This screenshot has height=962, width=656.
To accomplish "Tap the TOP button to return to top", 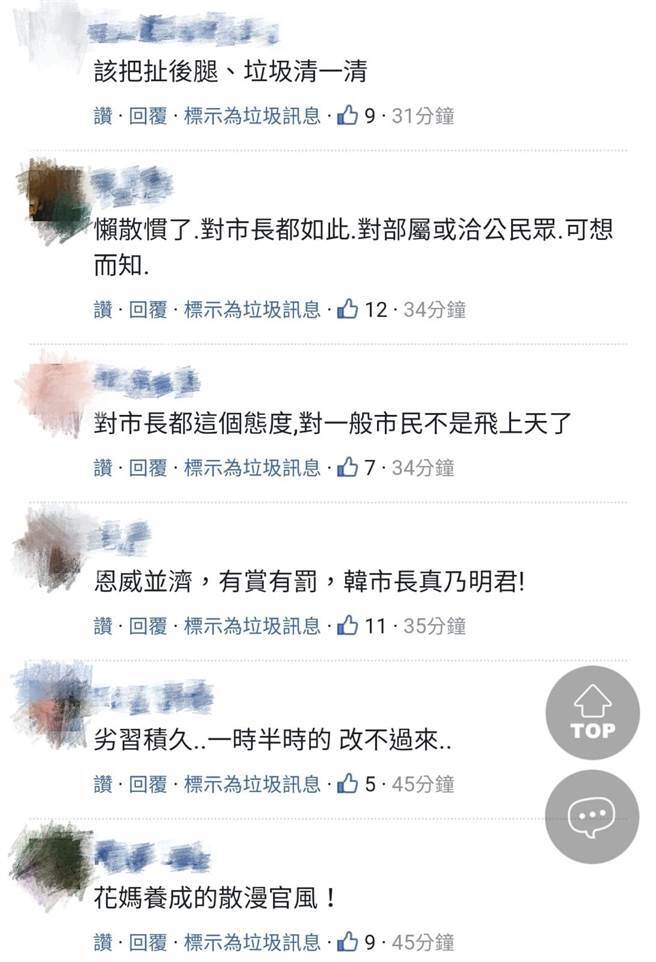I will coord(592,713).
